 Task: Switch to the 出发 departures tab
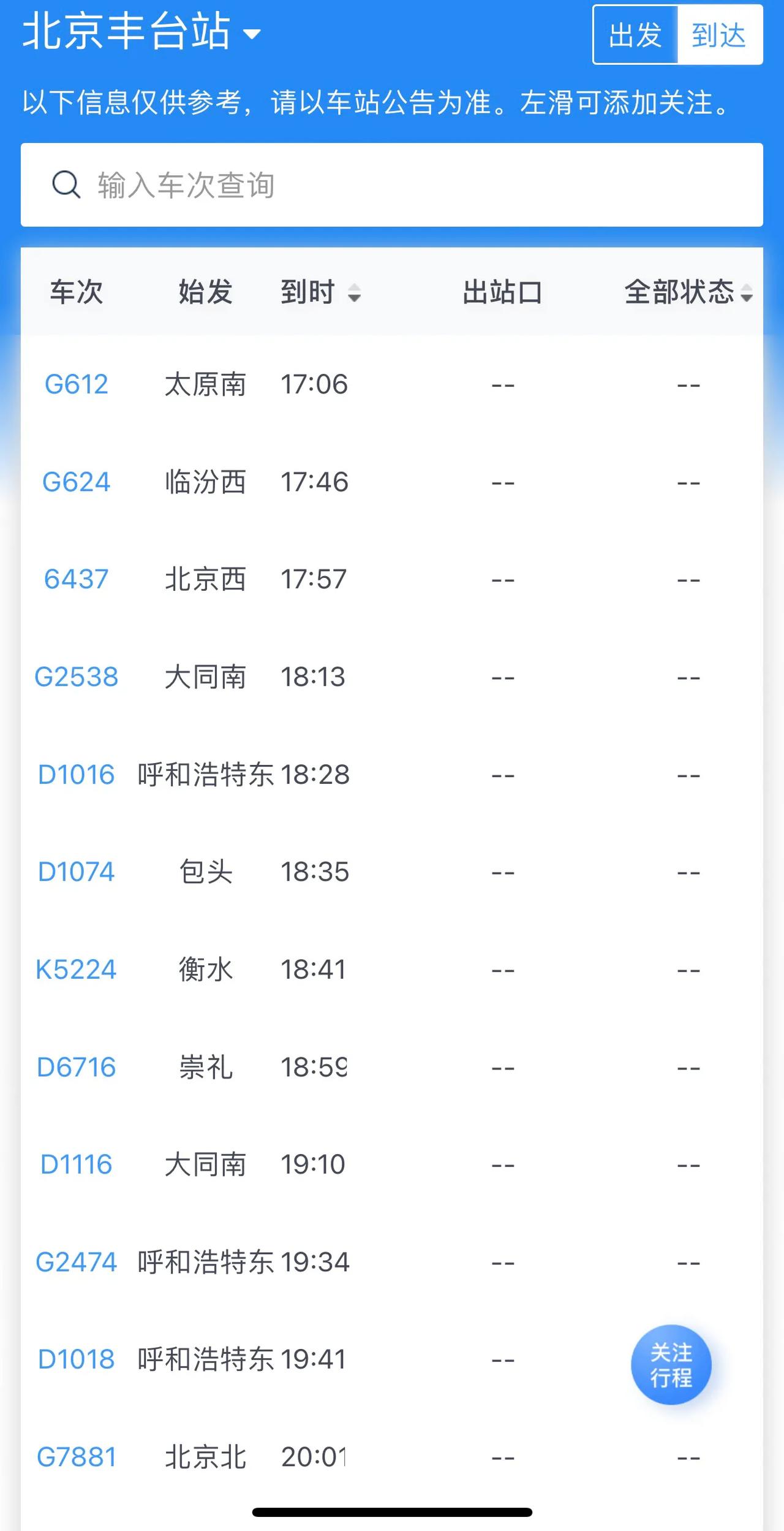pos(635,35)
